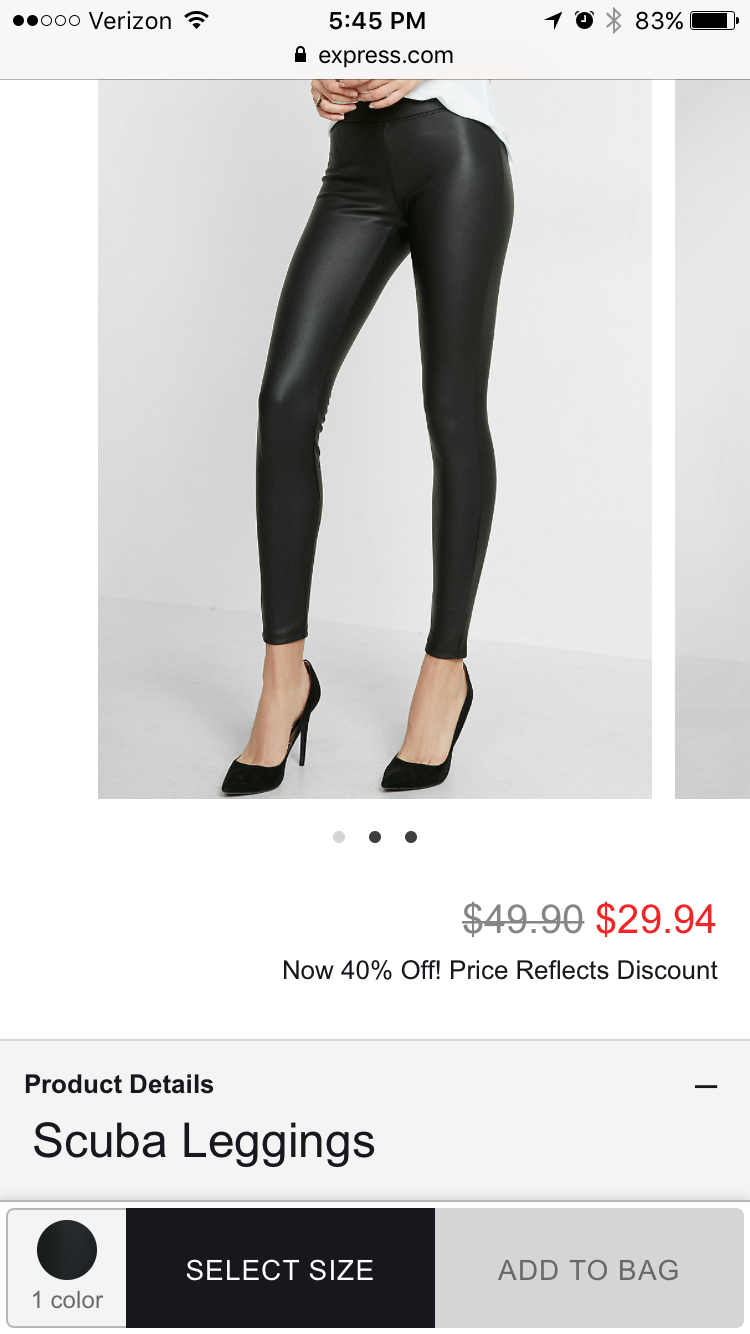Jump to the third image dot
750x1334 pixels.
[411, 837]
